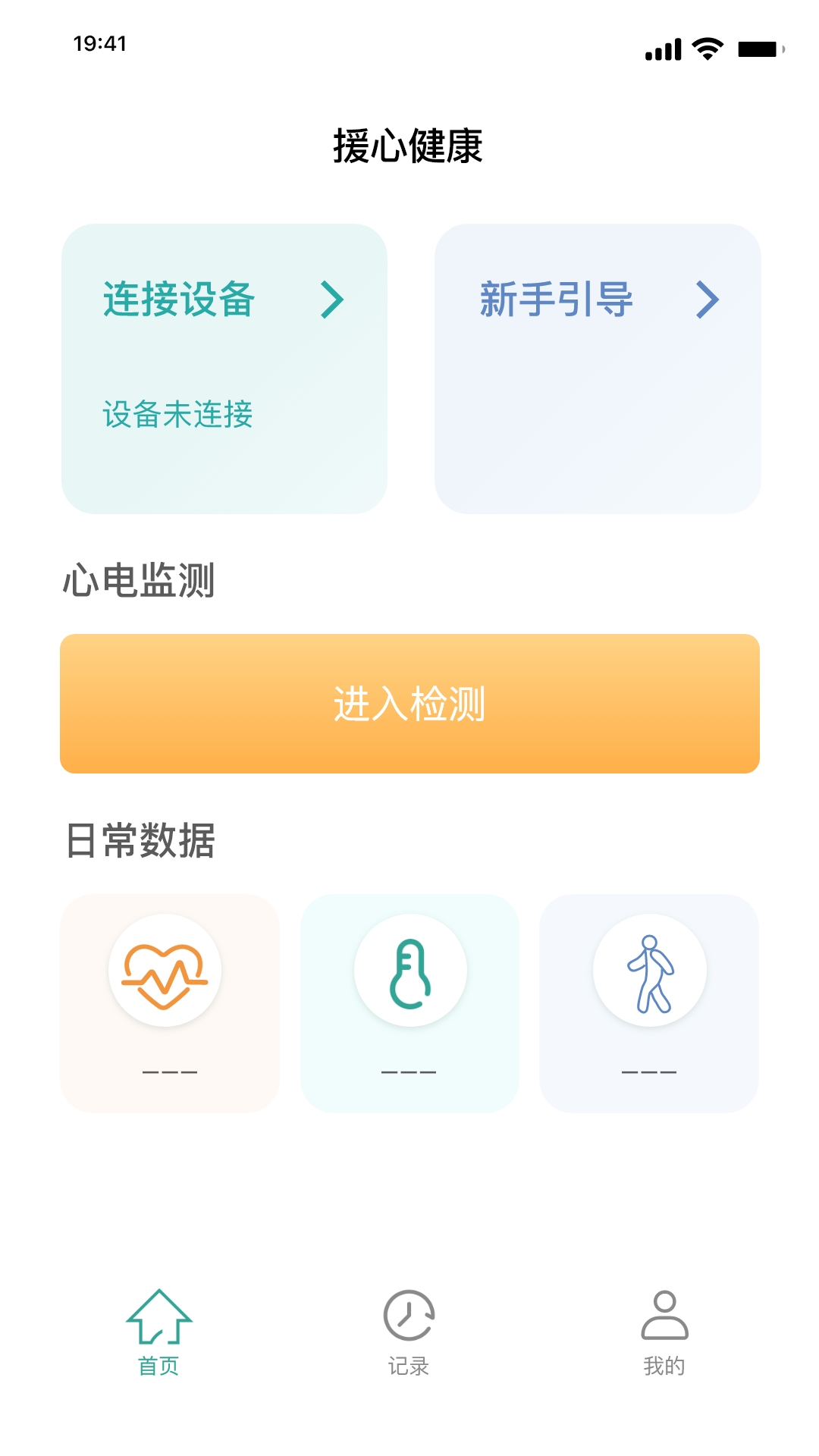Click the 援心健康 app title
This screenshot has height=1456, width=819.
pos(409,144)
